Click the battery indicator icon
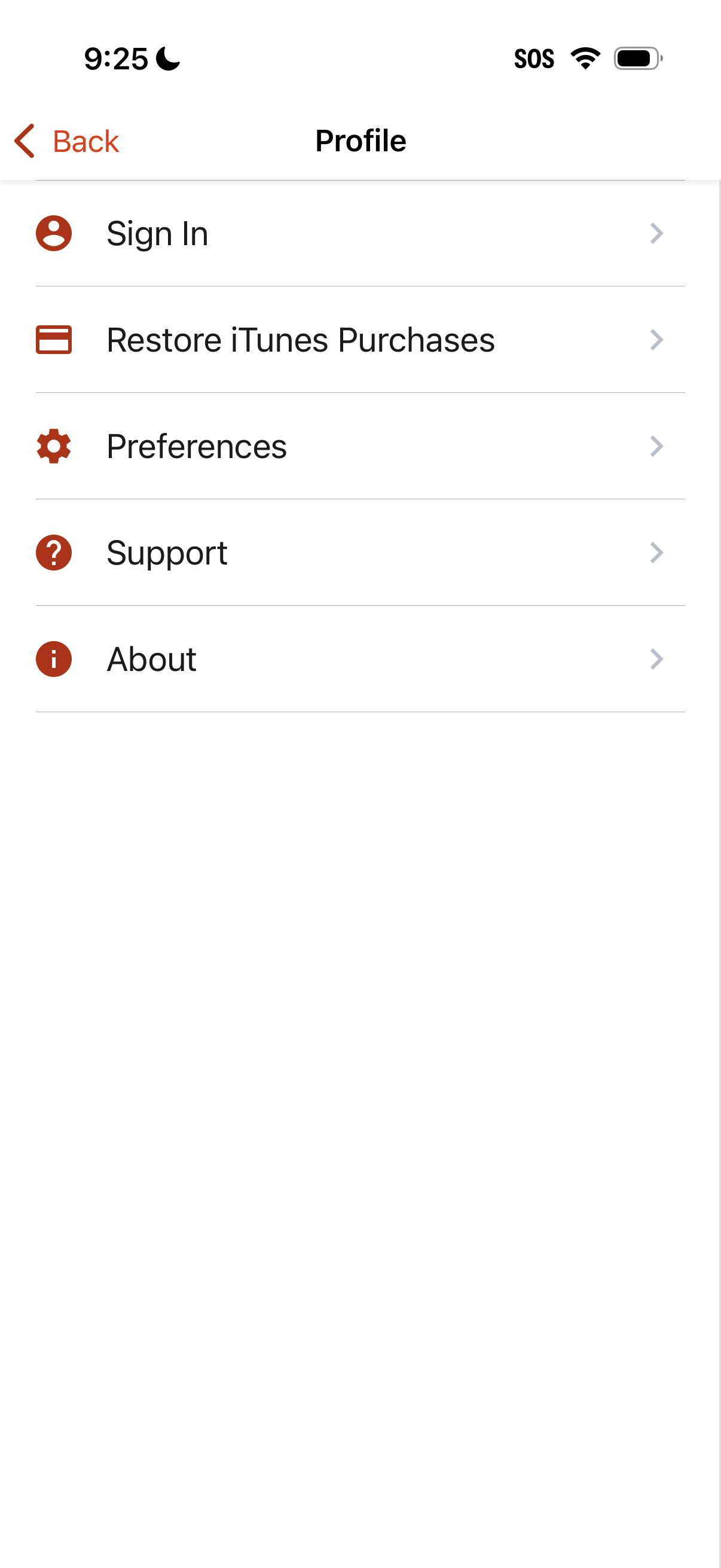The height and width of the screenshot is (1568, 721). coord(637,58)
